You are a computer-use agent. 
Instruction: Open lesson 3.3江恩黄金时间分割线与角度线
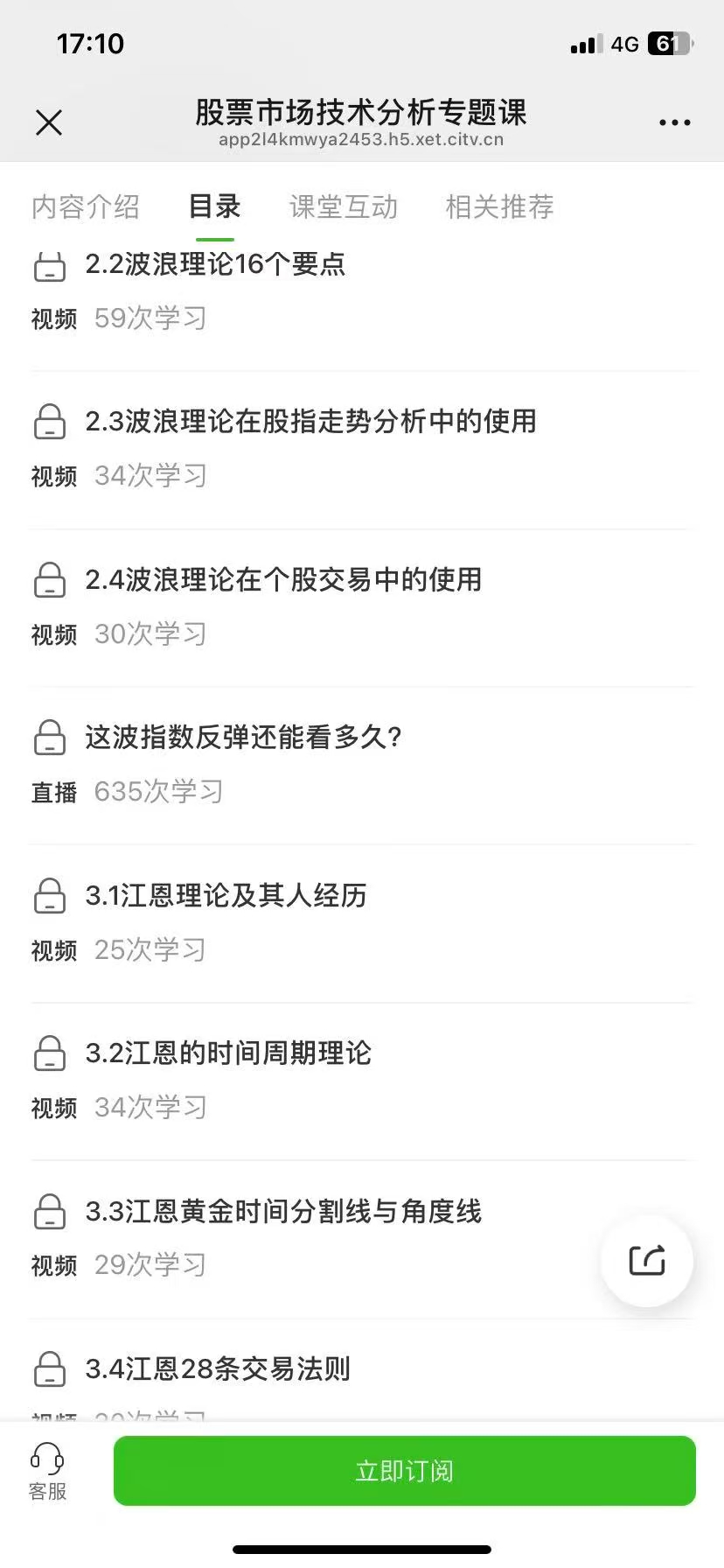coord(283,1212)
